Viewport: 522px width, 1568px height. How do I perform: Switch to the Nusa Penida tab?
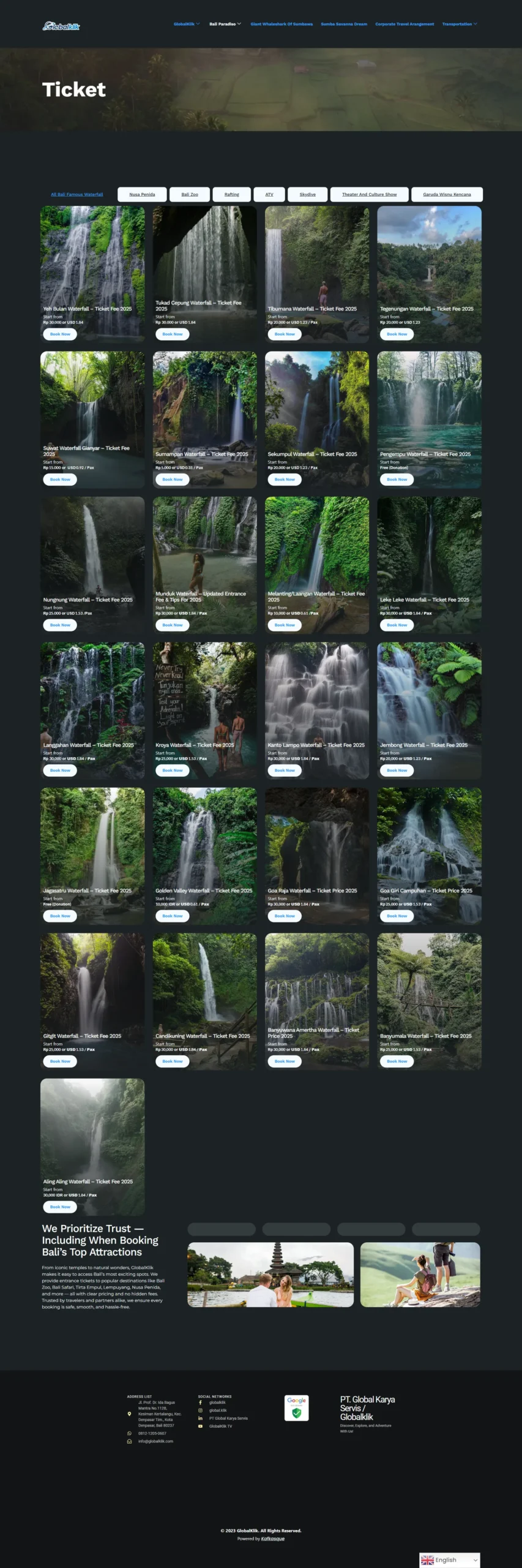142,194
